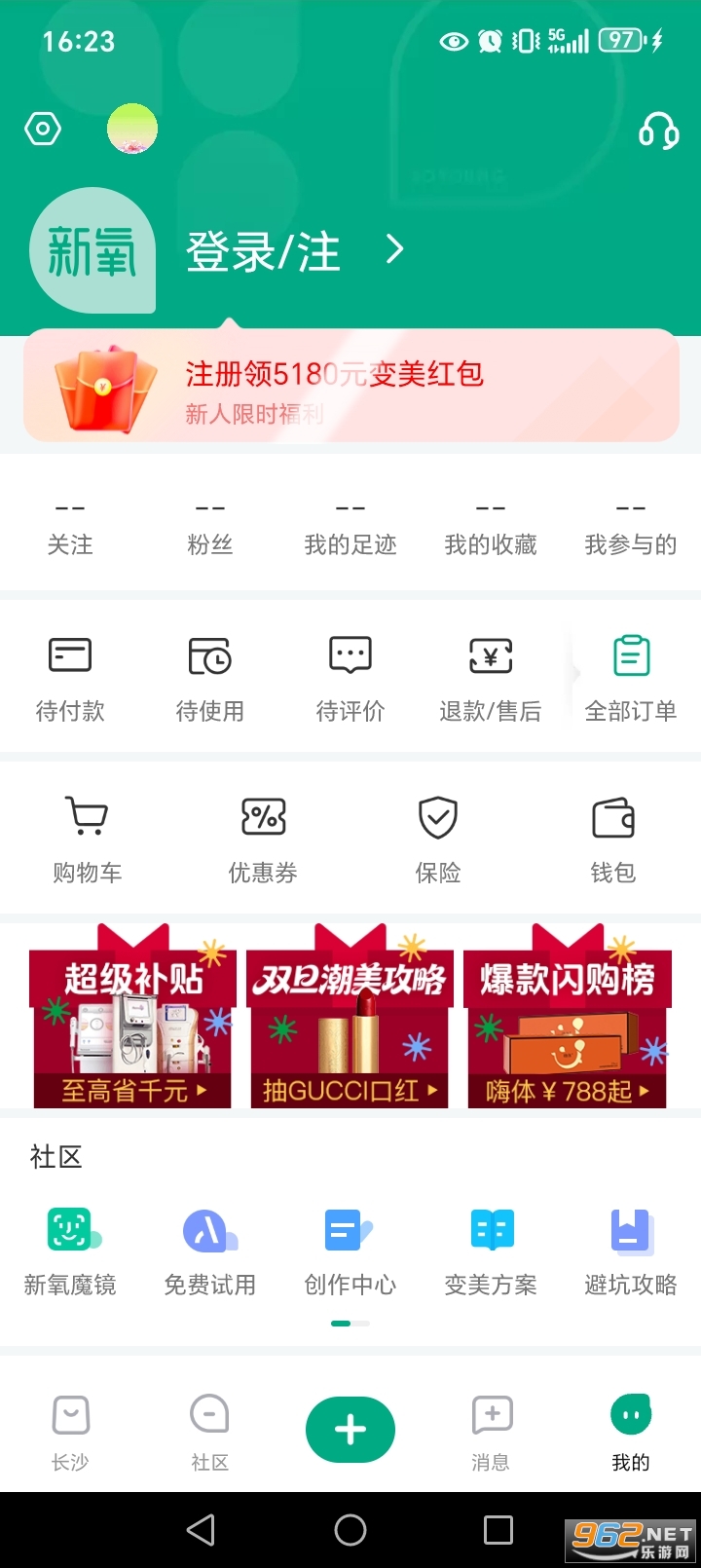Expand full order list via 全部订单
The height and width of the screenshot is (1568, 701).
[x=631, y=675]
